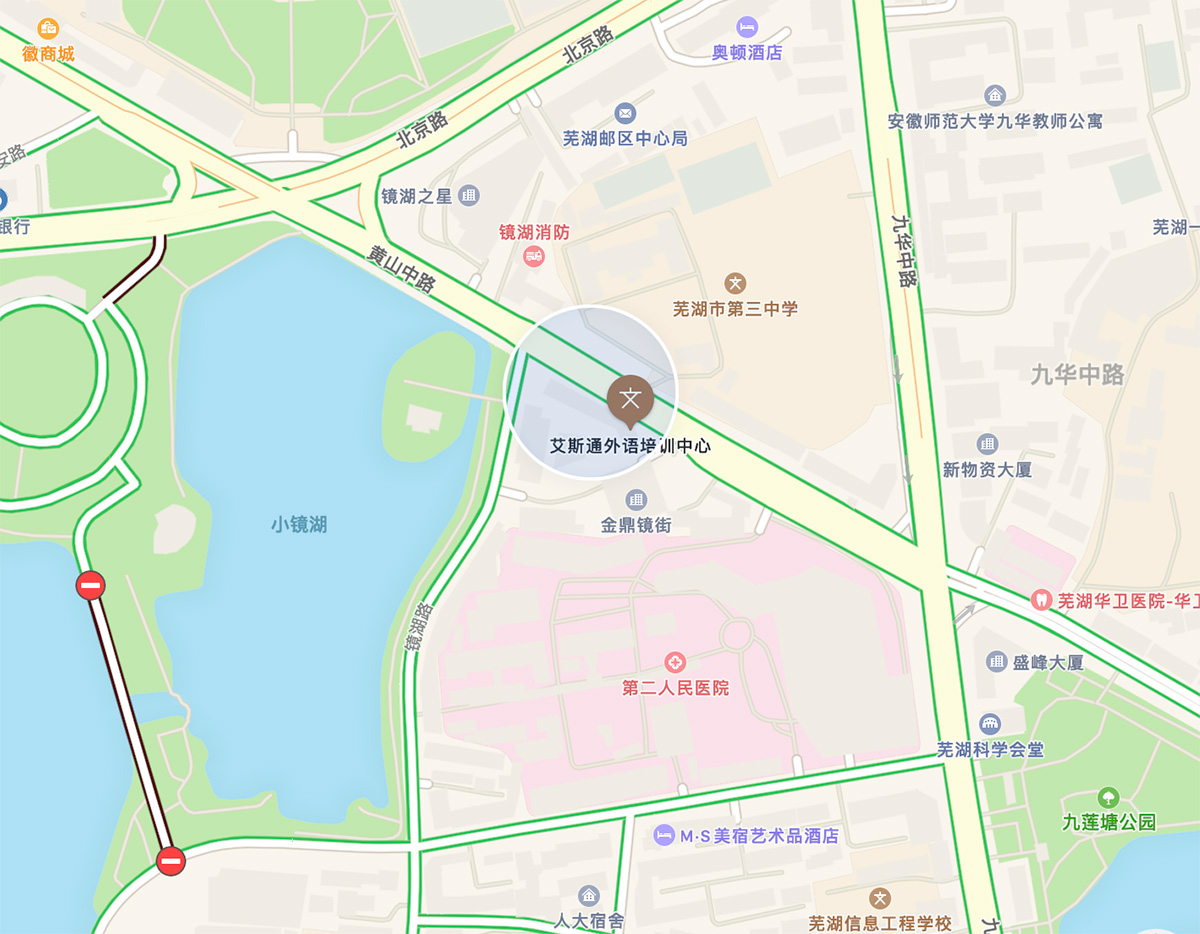Open the 安徽师范大学九华教师公寓 marker
The width and height of the screenshot is (1200, 934).
[x=995, y=96]
